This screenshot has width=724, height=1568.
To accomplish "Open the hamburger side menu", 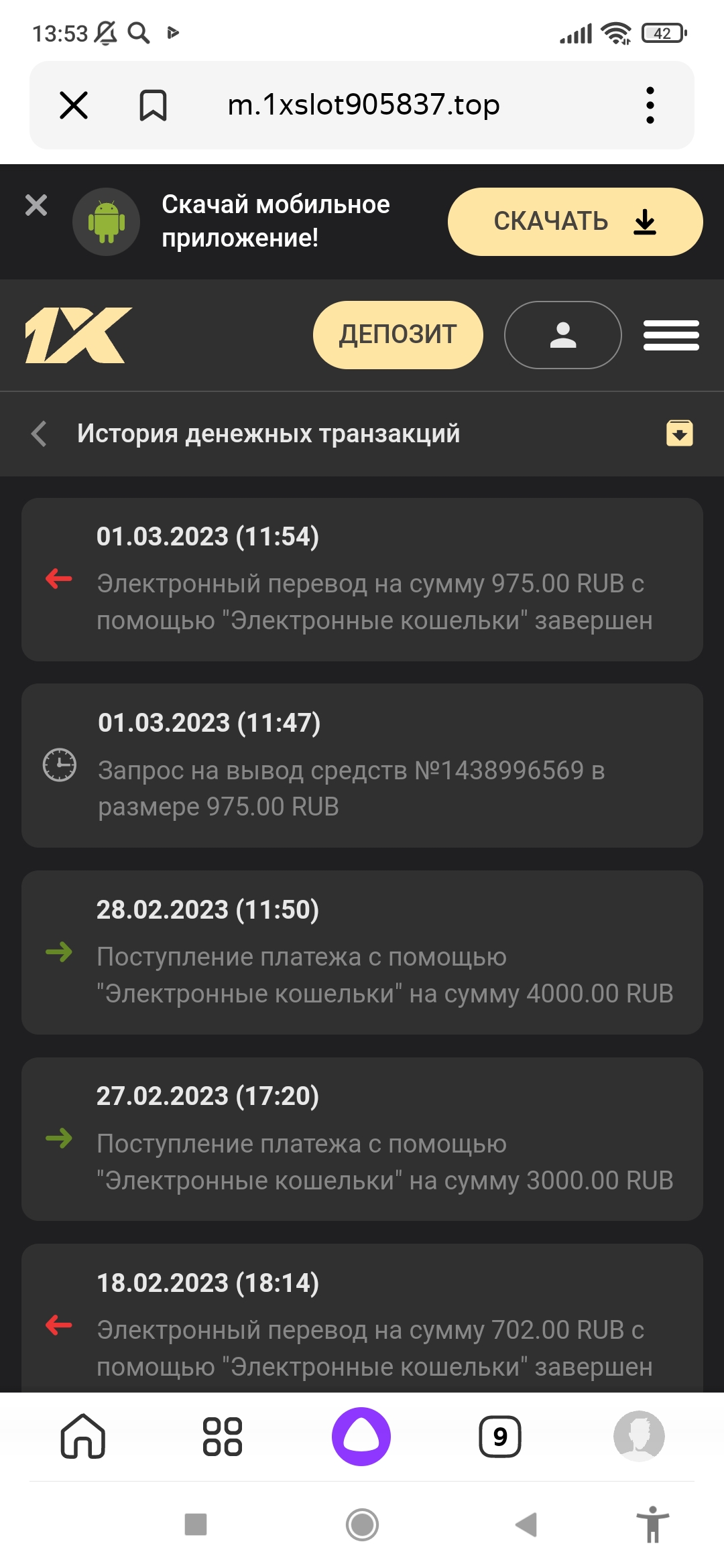I will click(x=671, y=335).
